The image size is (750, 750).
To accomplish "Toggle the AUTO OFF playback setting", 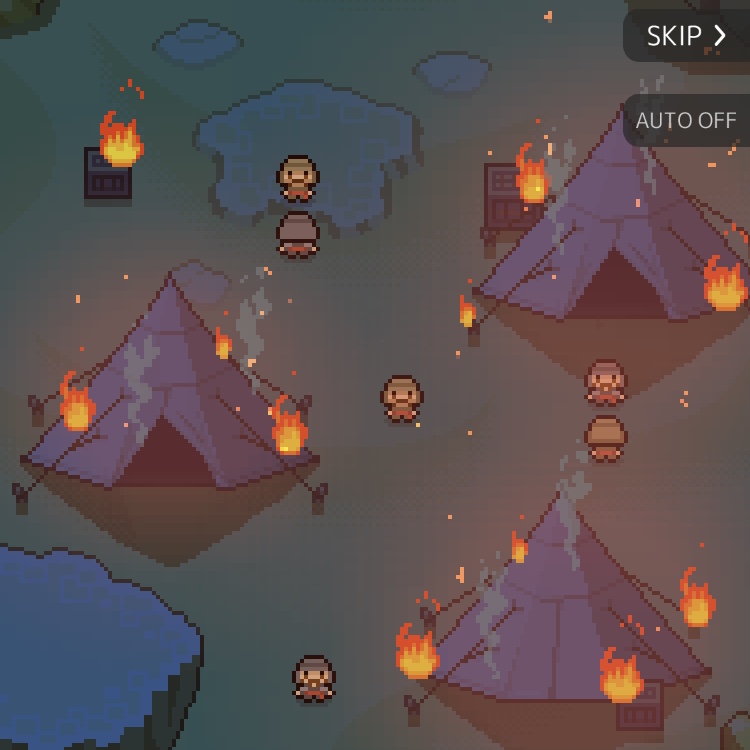I will [686, 120].
